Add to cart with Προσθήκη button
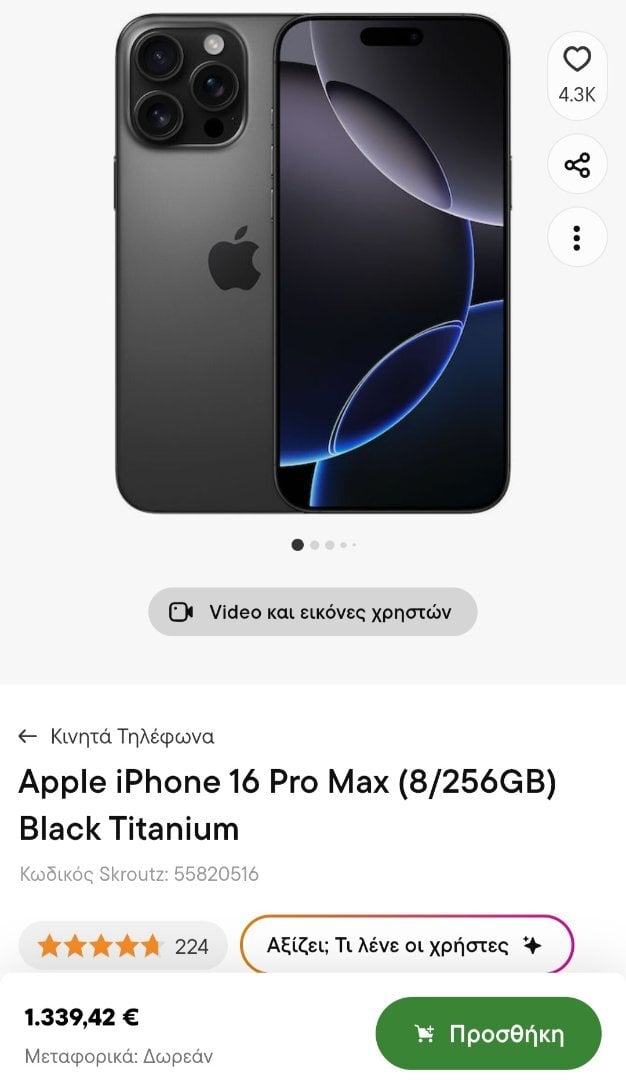Image resolution: width=626 pixels, height=1080 pixels. [488, 1033]
